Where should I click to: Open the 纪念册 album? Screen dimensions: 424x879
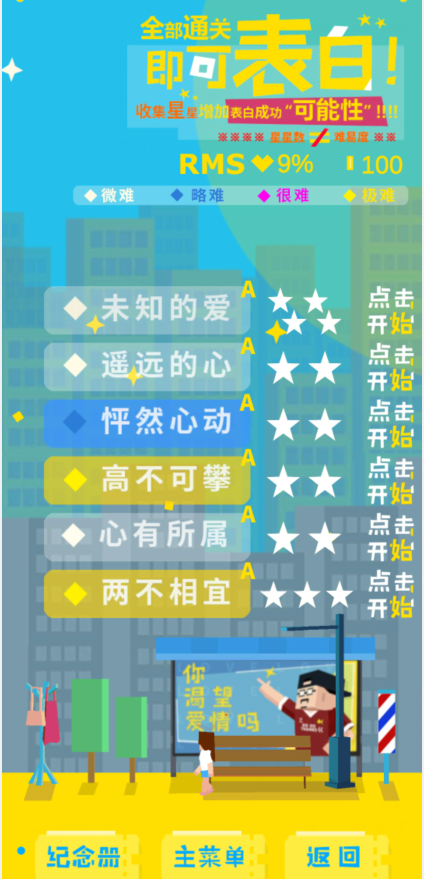tap(84, 857)
